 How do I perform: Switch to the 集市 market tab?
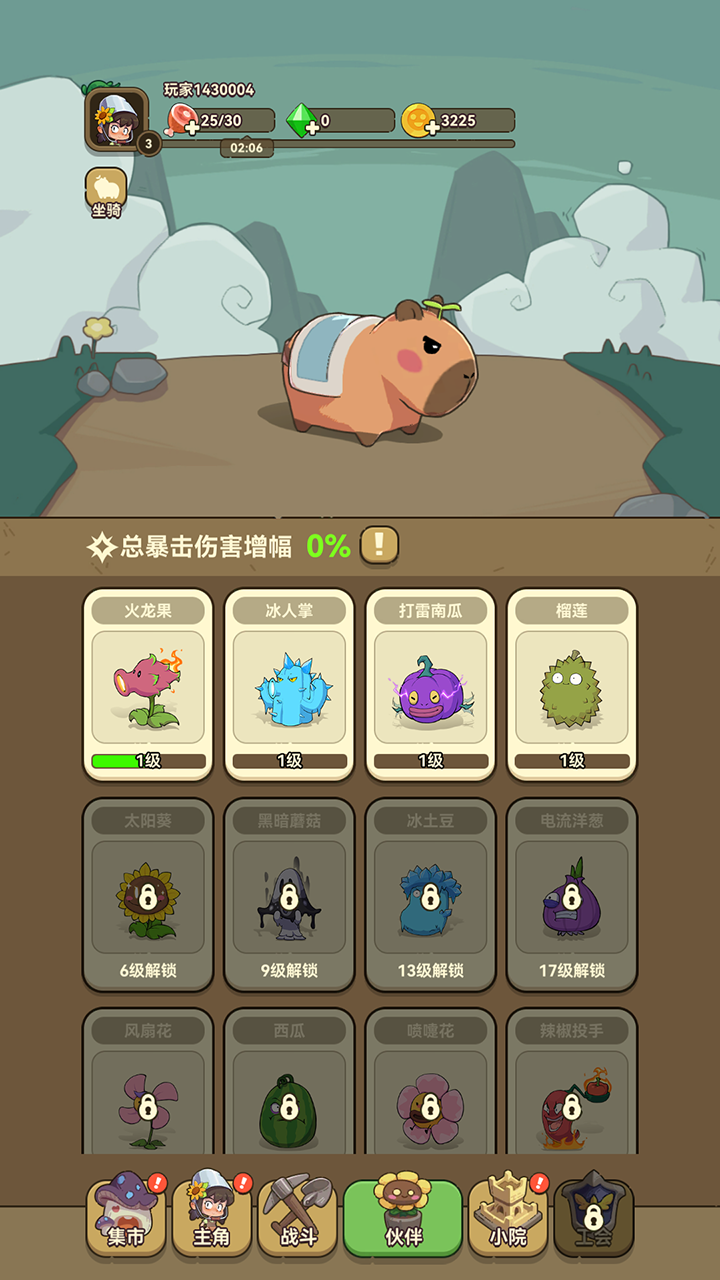125,1217
